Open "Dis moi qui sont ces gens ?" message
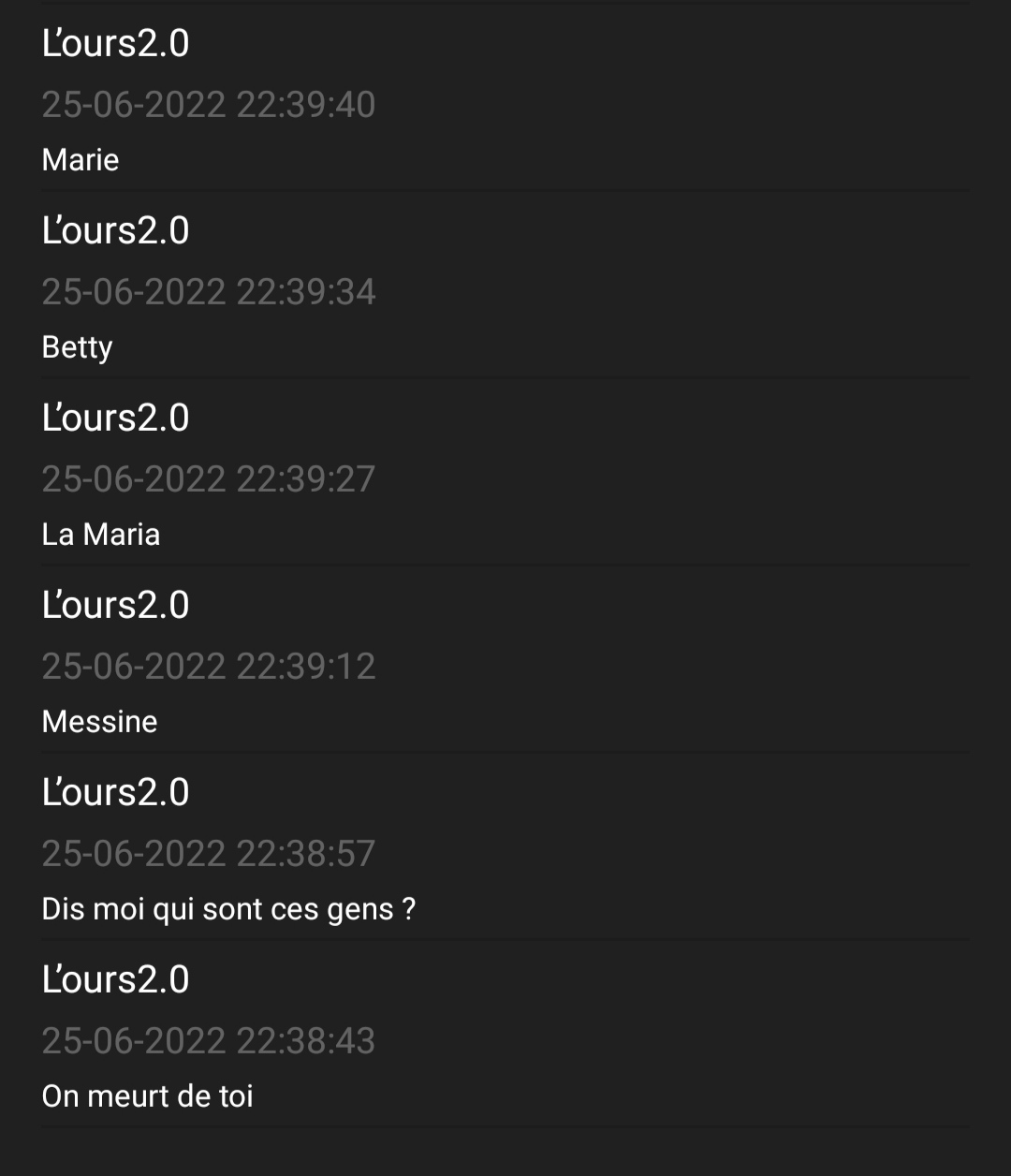Screen dimensions: 1011x1176 [228, 908]
